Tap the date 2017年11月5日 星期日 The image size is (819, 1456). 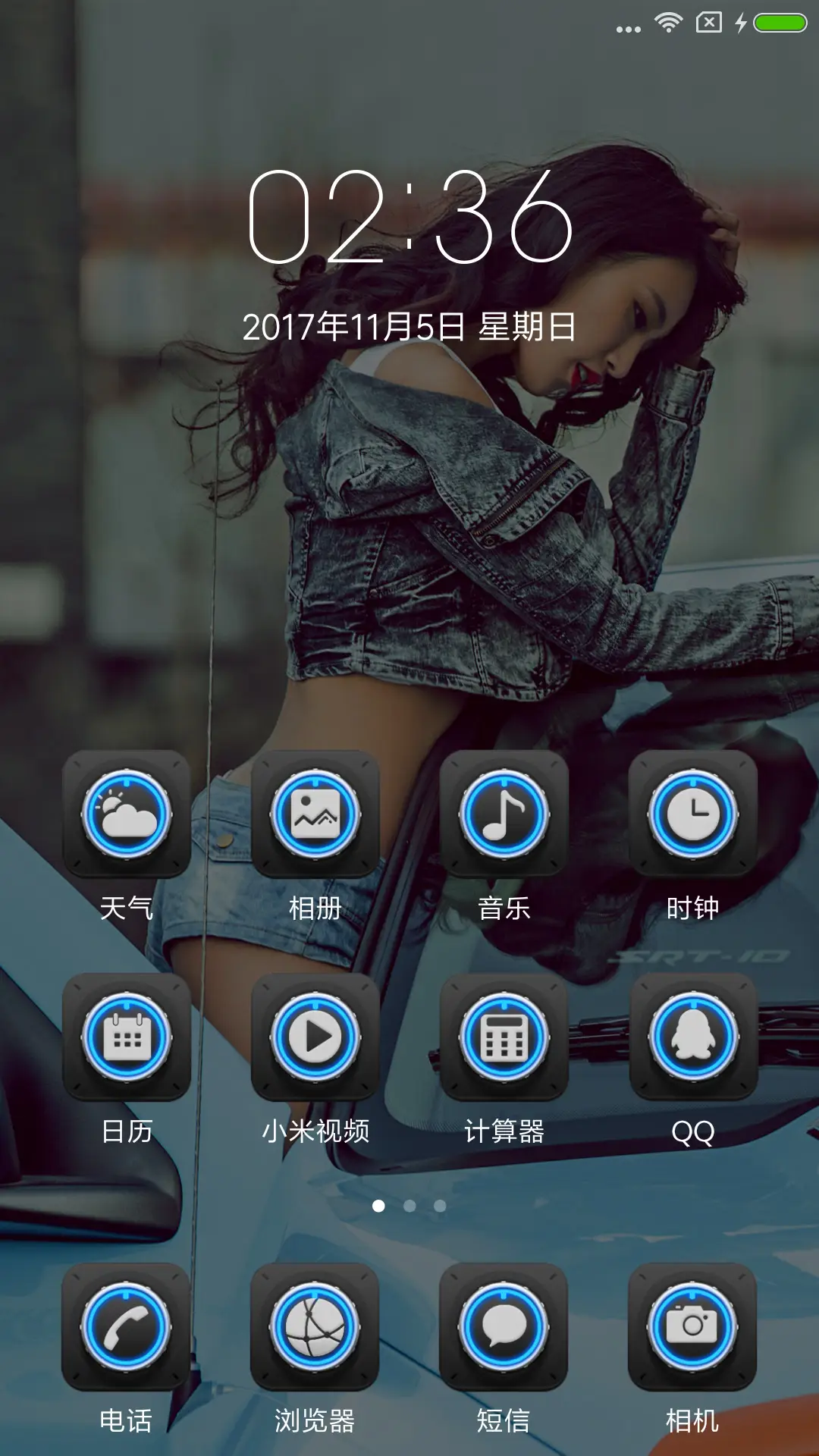[x=409, y=326]
